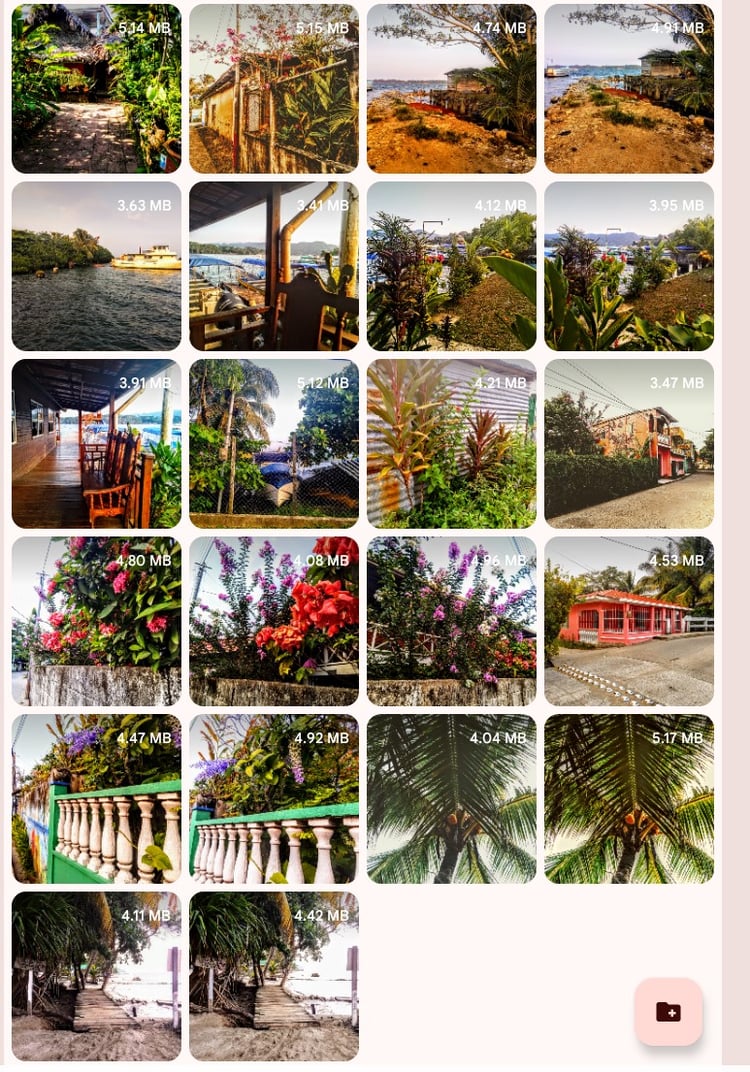View the 4.74 MB shoreline photo
750x1072 pixels.
(x=451, y=88)
